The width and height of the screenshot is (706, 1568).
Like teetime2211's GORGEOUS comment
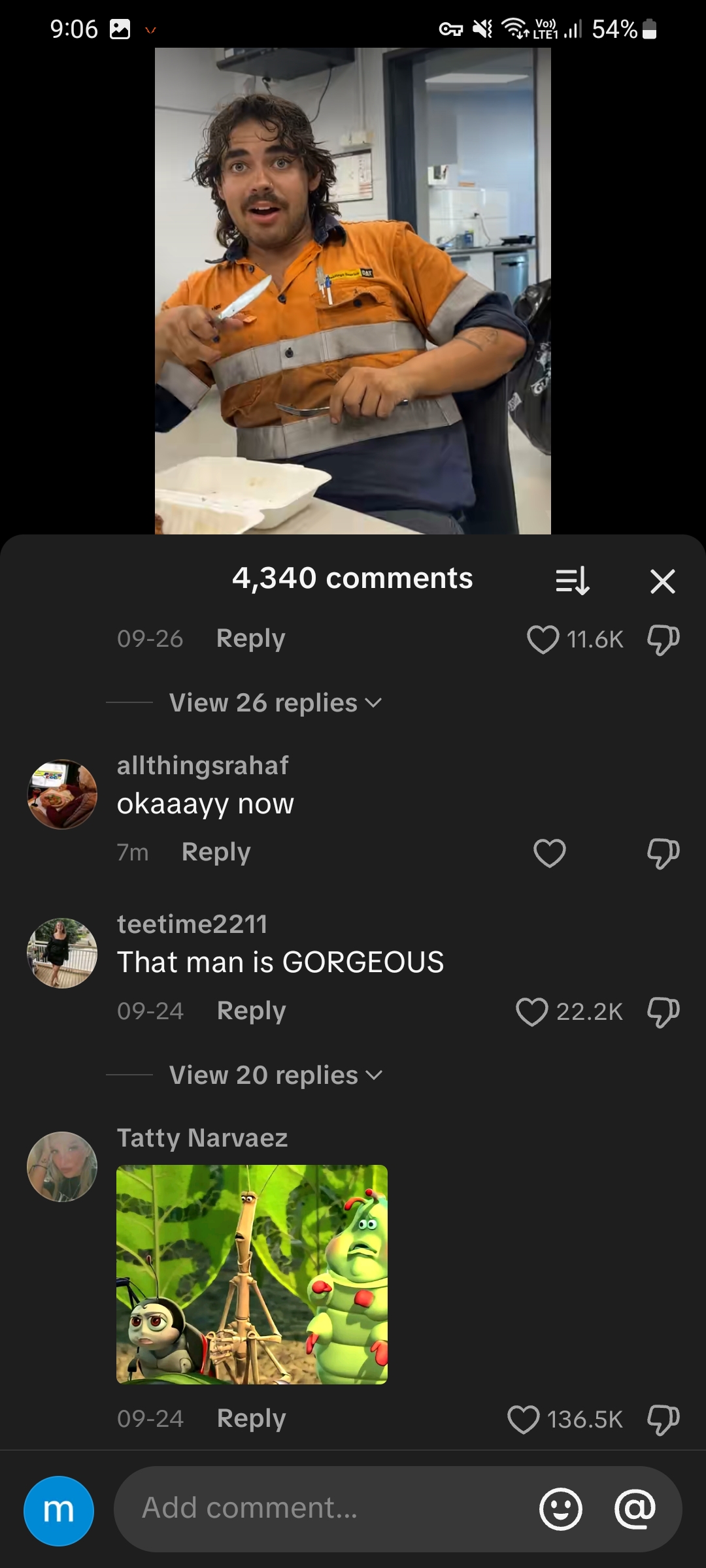(x=532, y=1011)
